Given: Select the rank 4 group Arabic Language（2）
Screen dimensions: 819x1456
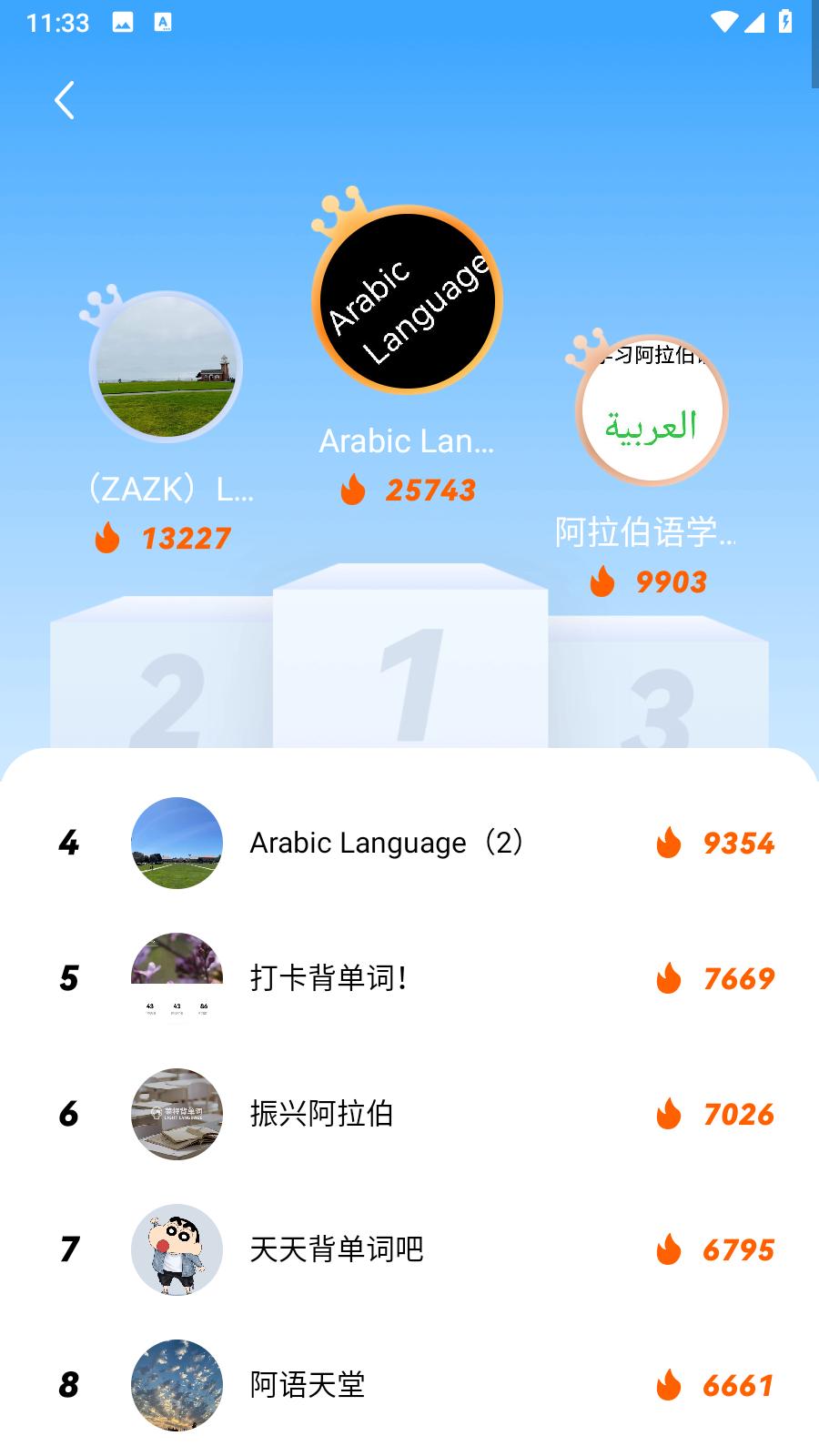Looking at the screenshot, I should click(x=385, y=843).
